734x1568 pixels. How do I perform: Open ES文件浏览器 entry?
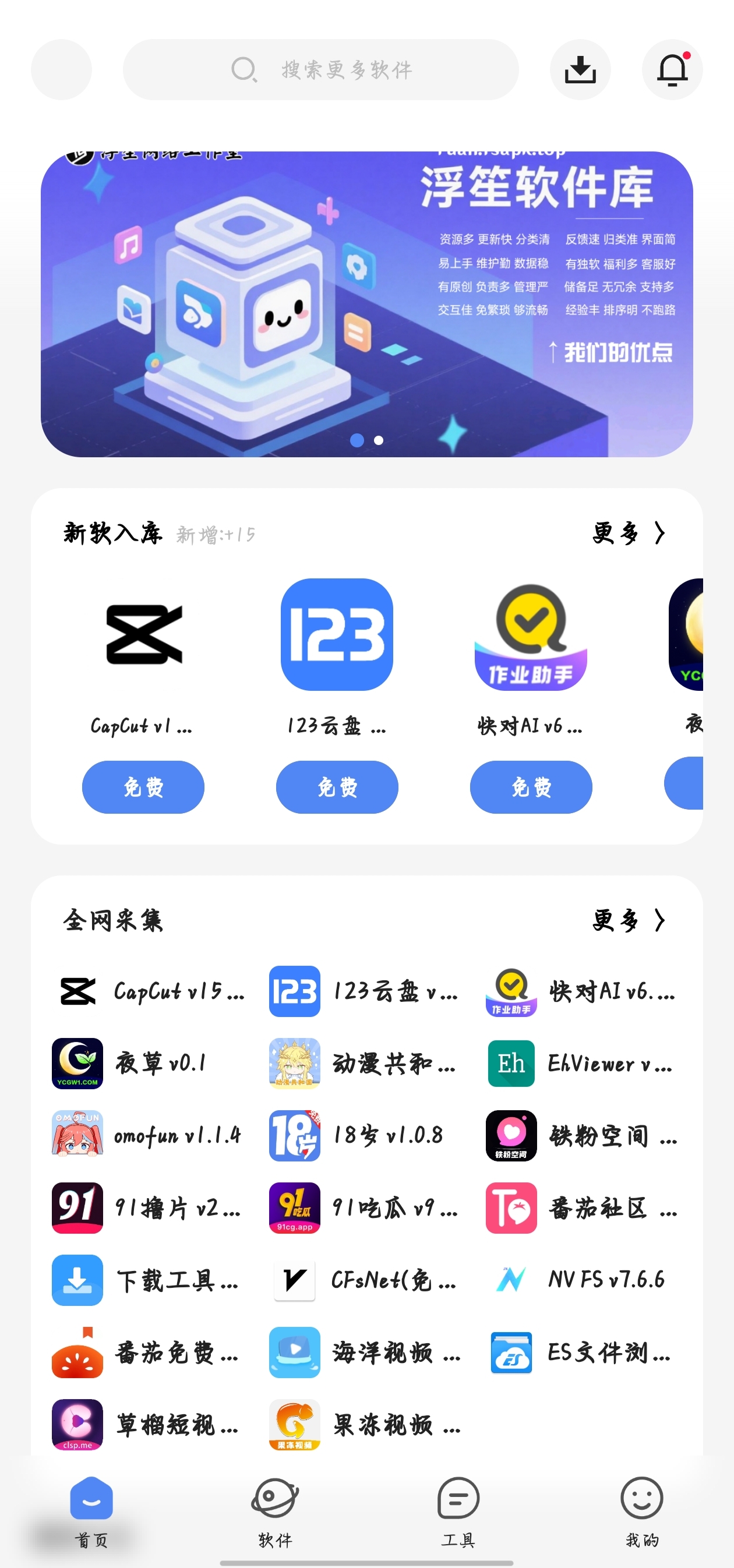583,1352
